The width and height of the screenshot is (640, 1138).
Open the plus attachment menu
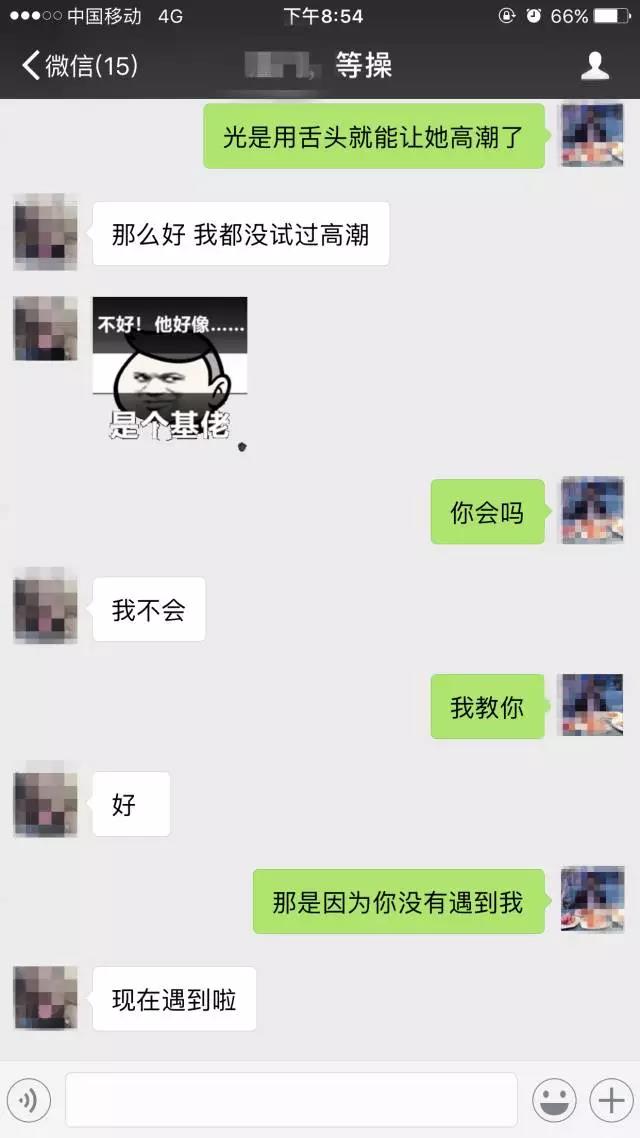(609, 1100)
